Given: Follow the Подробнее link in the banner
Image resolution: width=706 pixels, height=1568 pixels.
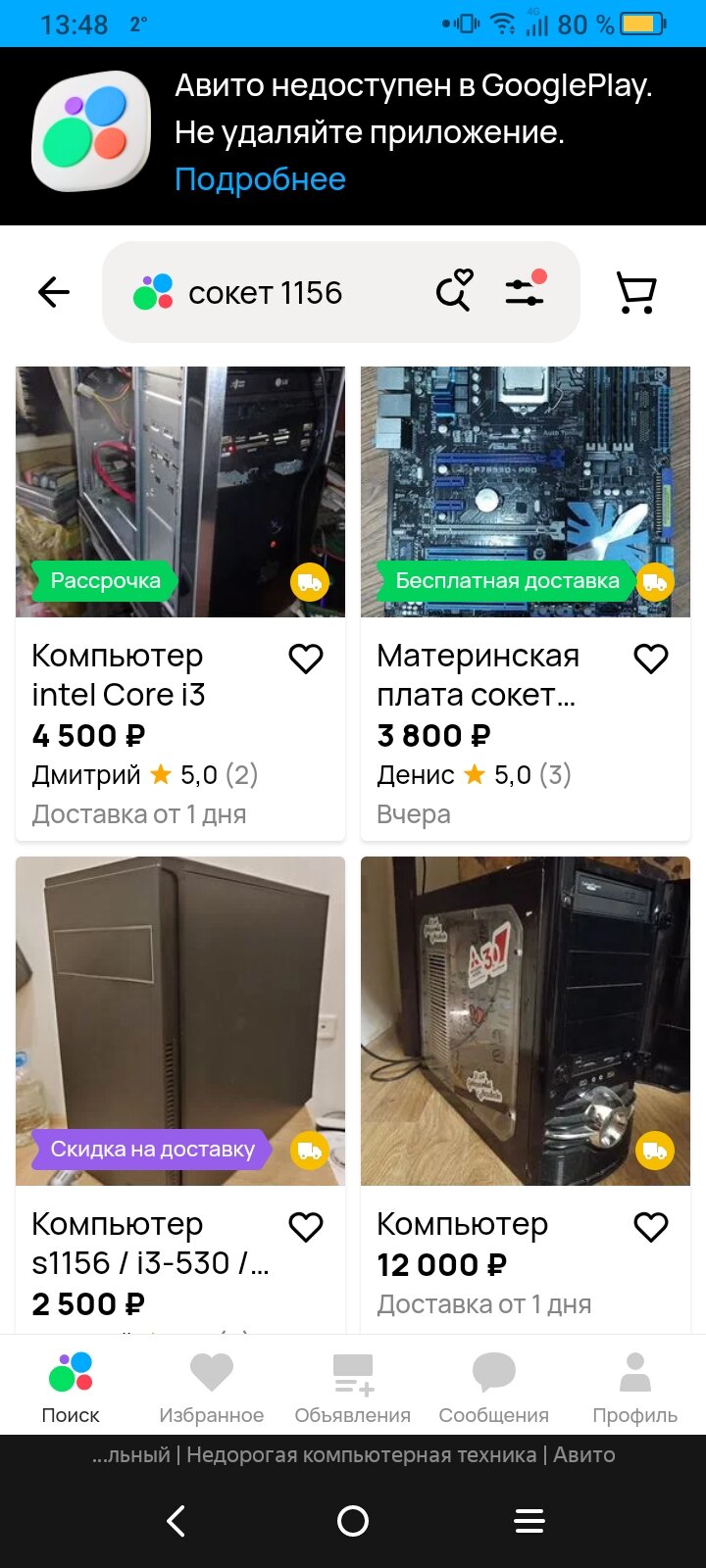Looking at the screenshot, I should point(260,179).
